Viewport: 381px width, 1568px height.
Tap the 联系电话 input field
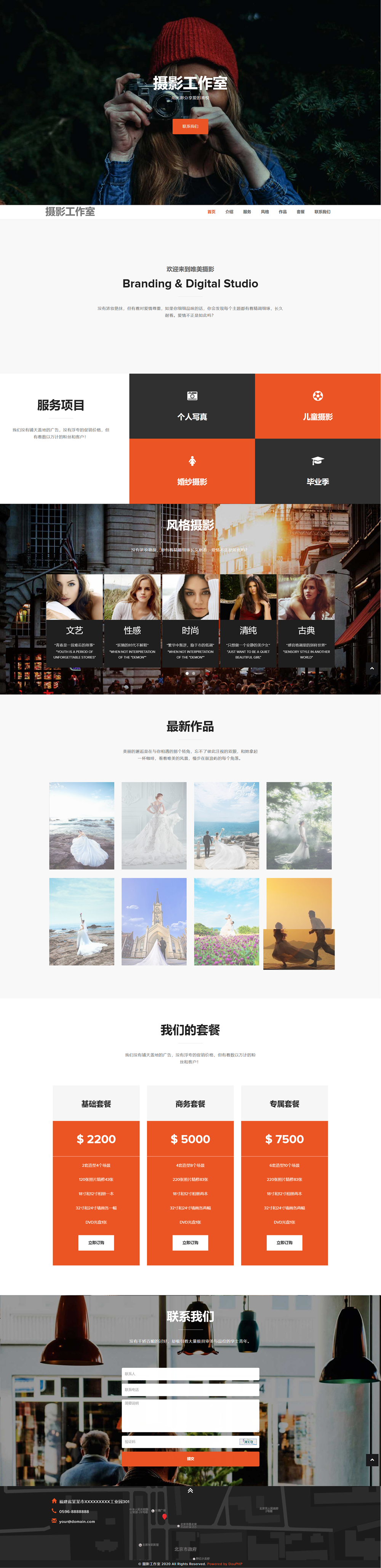click(x=190, y=1389)
